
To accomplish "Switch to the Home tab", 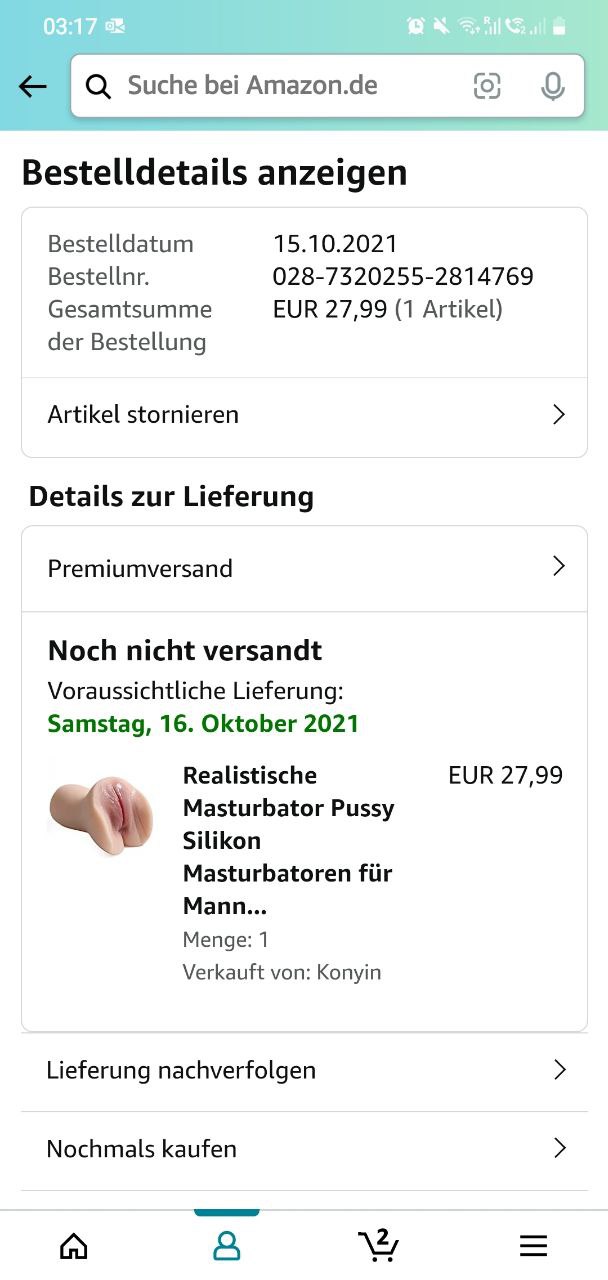I will coord(74,1245).
